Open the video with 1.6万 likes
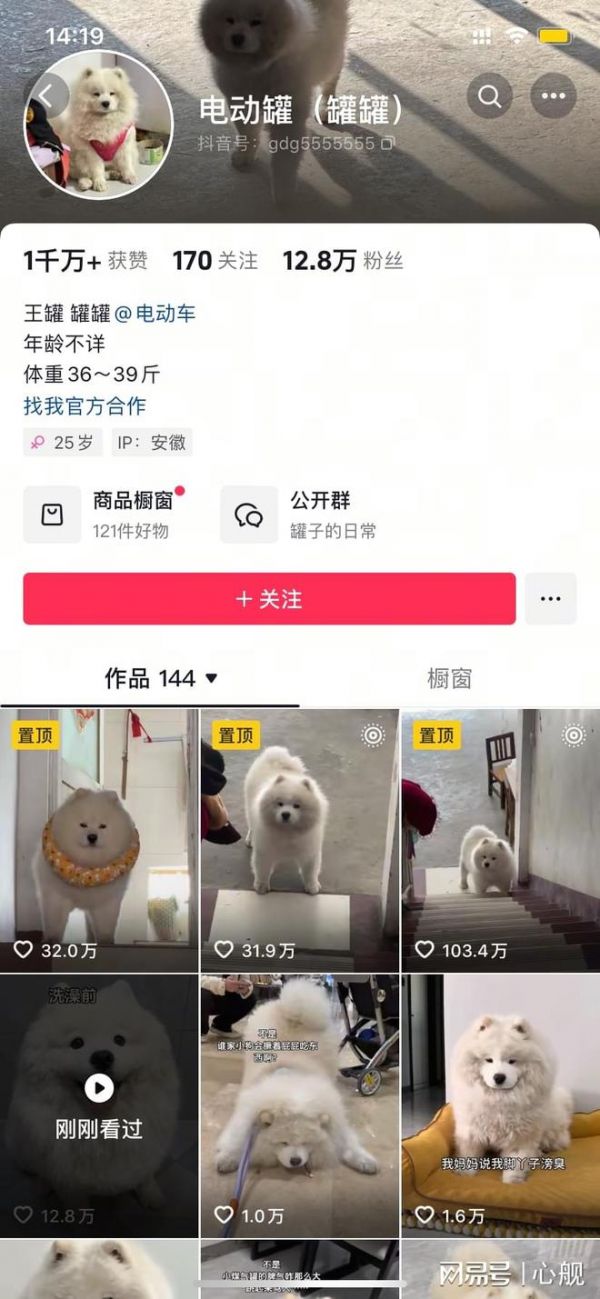600x1299 pixels. (500, 1105)
